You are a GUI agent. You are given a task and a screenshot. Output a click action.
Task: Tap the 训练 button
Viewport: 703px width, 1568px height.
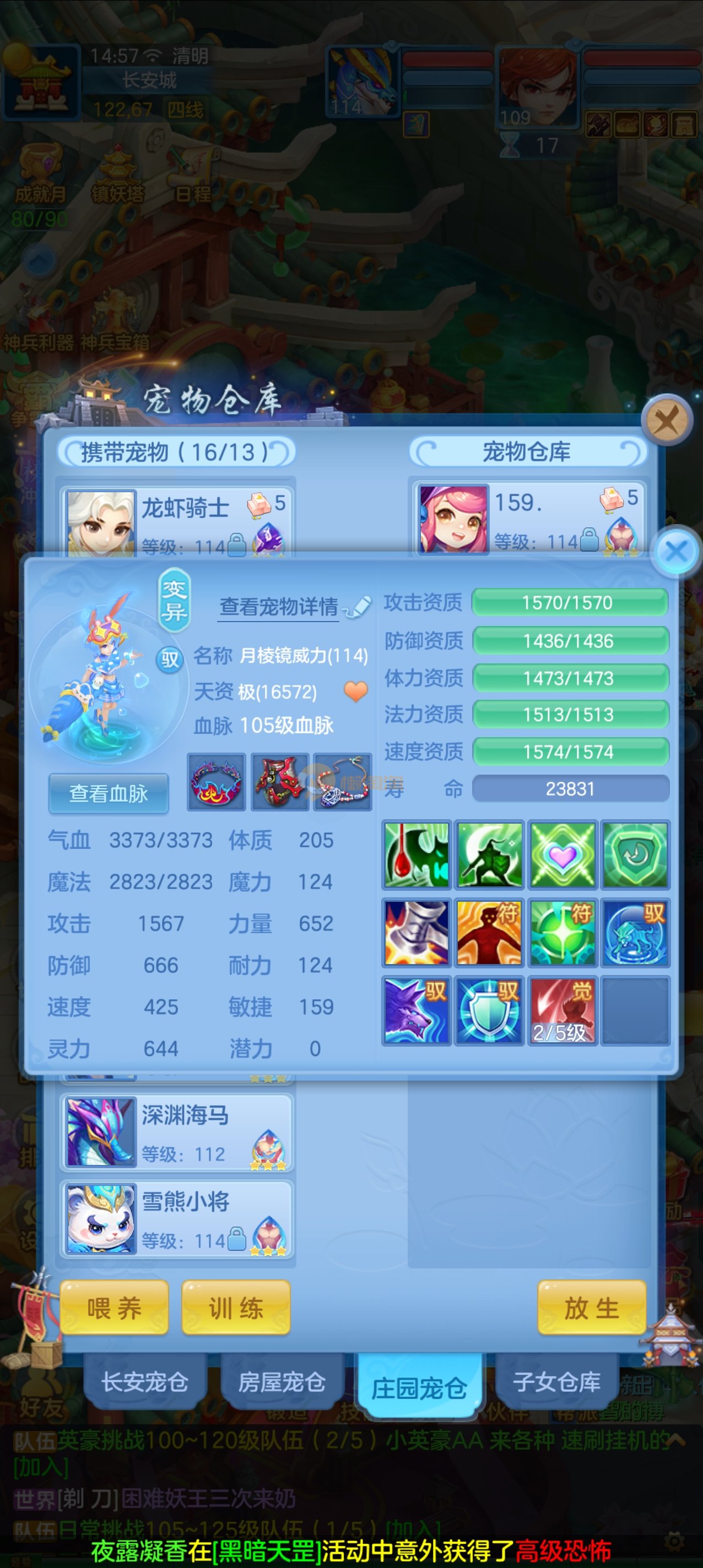tap(236, 1308)
